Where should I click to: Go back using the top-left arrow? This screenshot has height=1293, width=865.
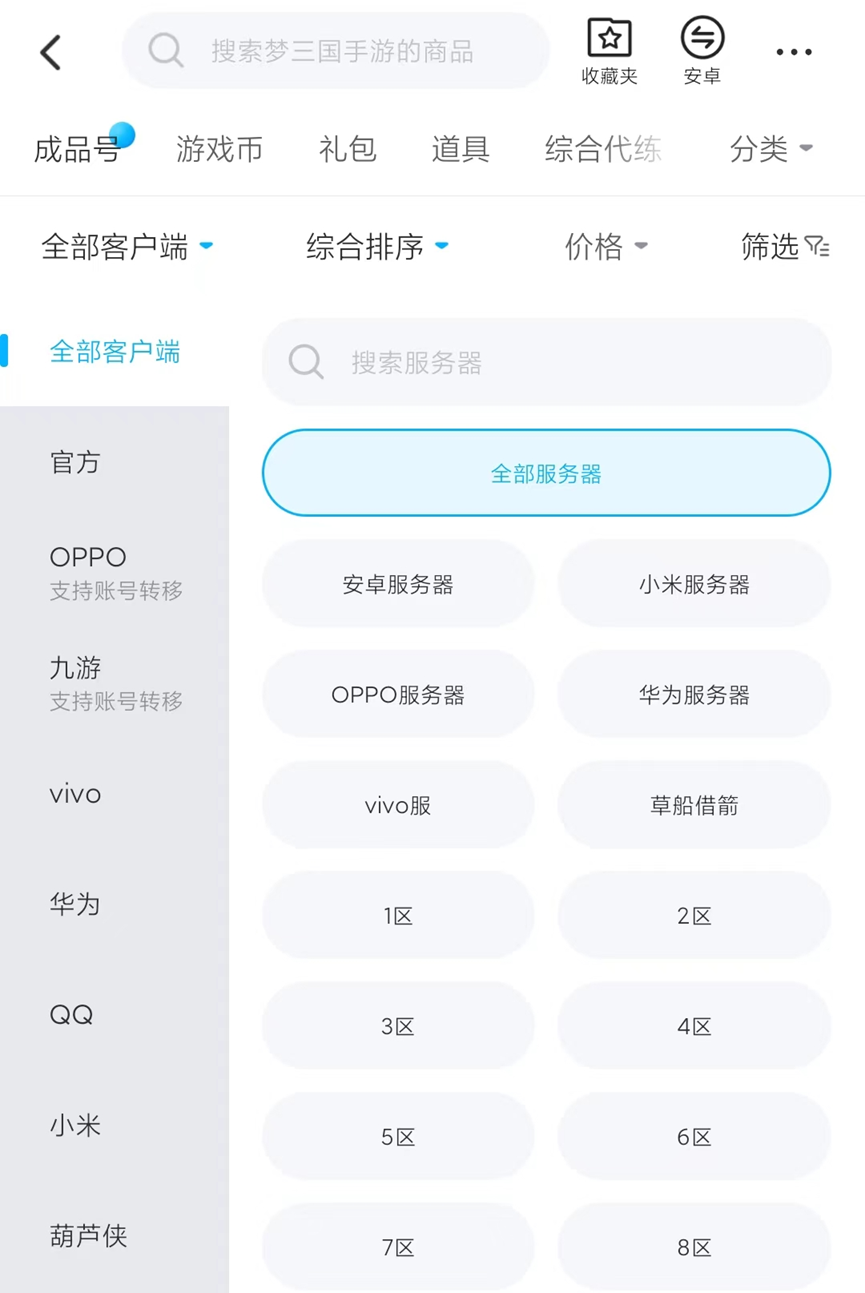[x=51, y=52]
